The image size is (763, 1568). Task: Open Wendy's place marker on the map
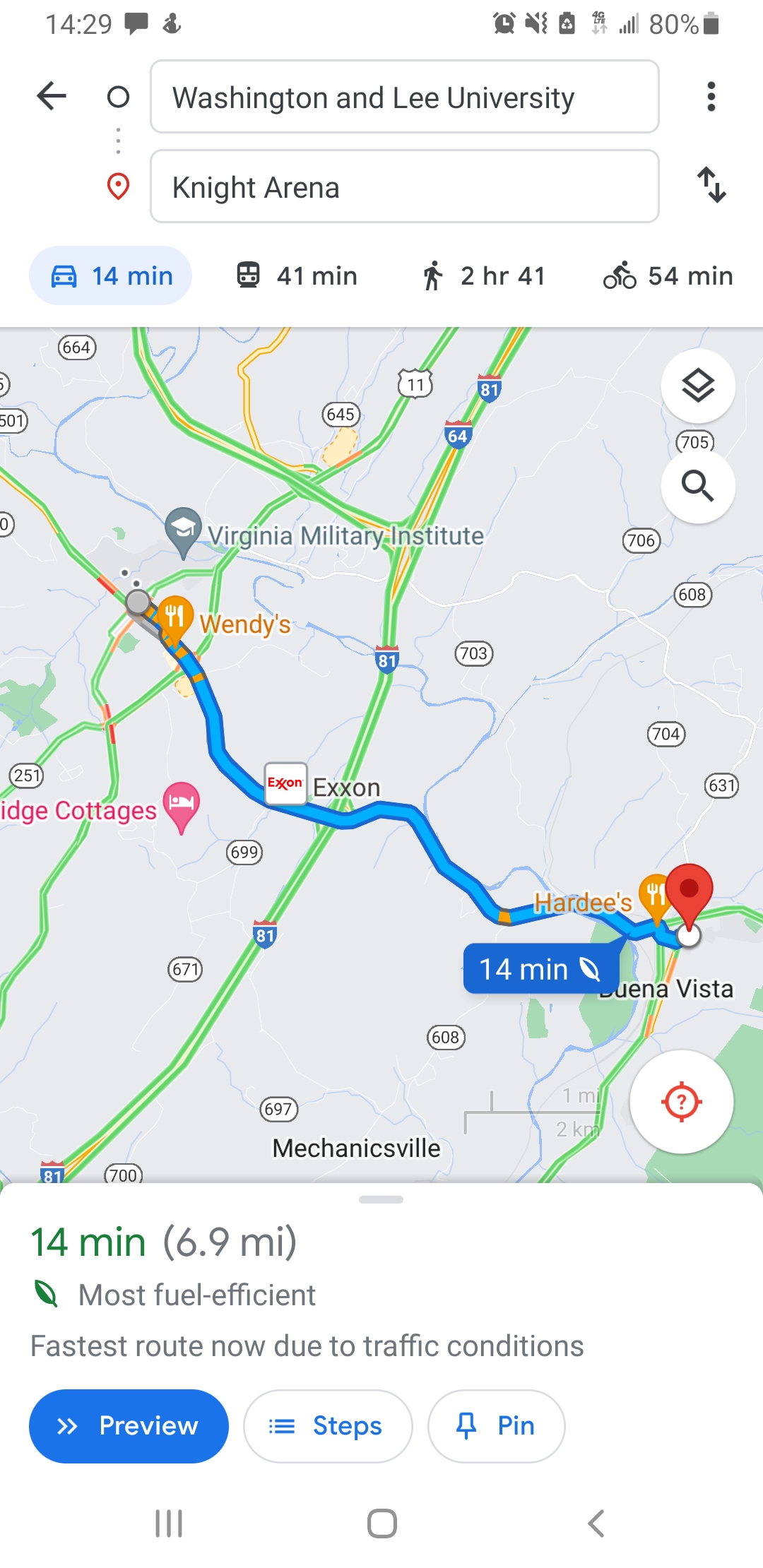175,616
